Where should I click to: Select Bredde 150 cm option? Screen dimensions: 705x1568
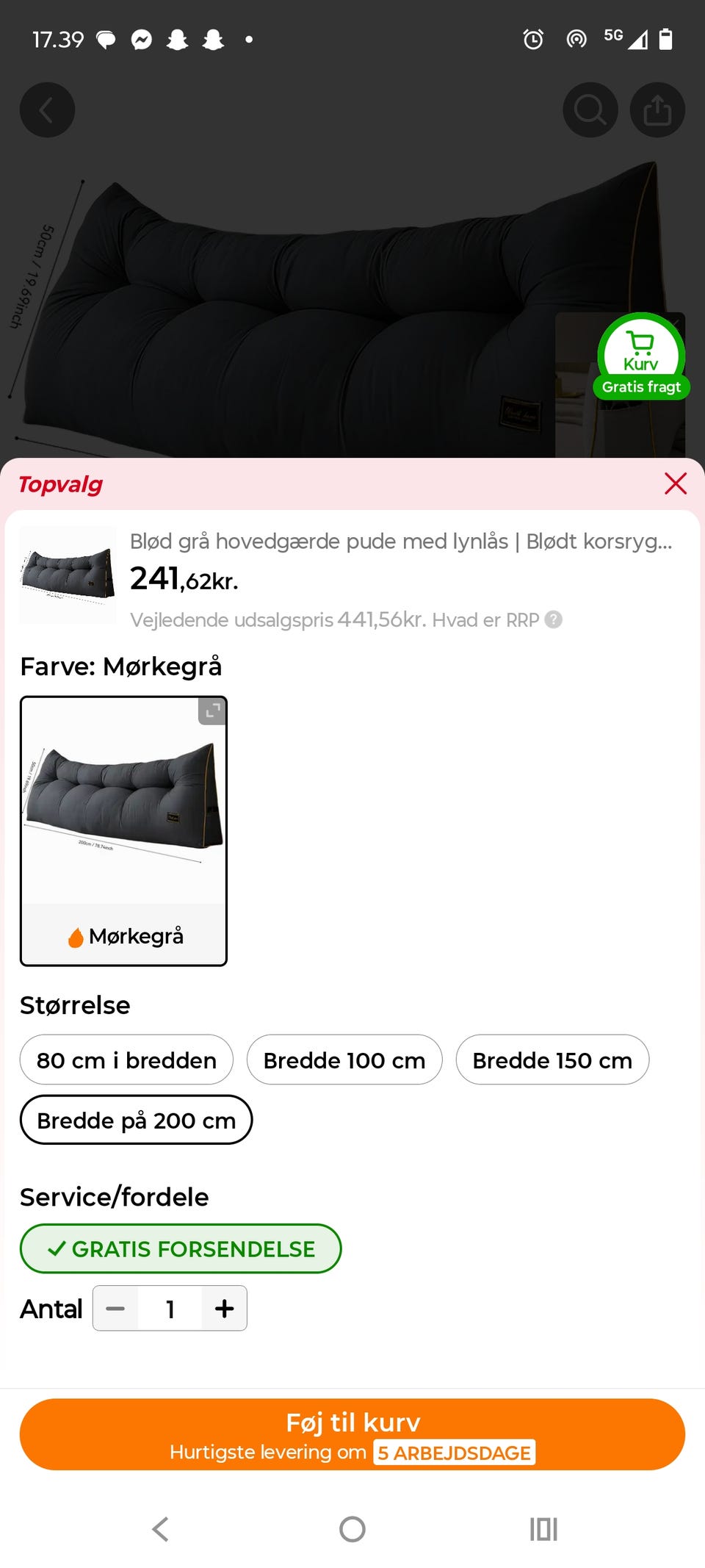[552, 1060]
